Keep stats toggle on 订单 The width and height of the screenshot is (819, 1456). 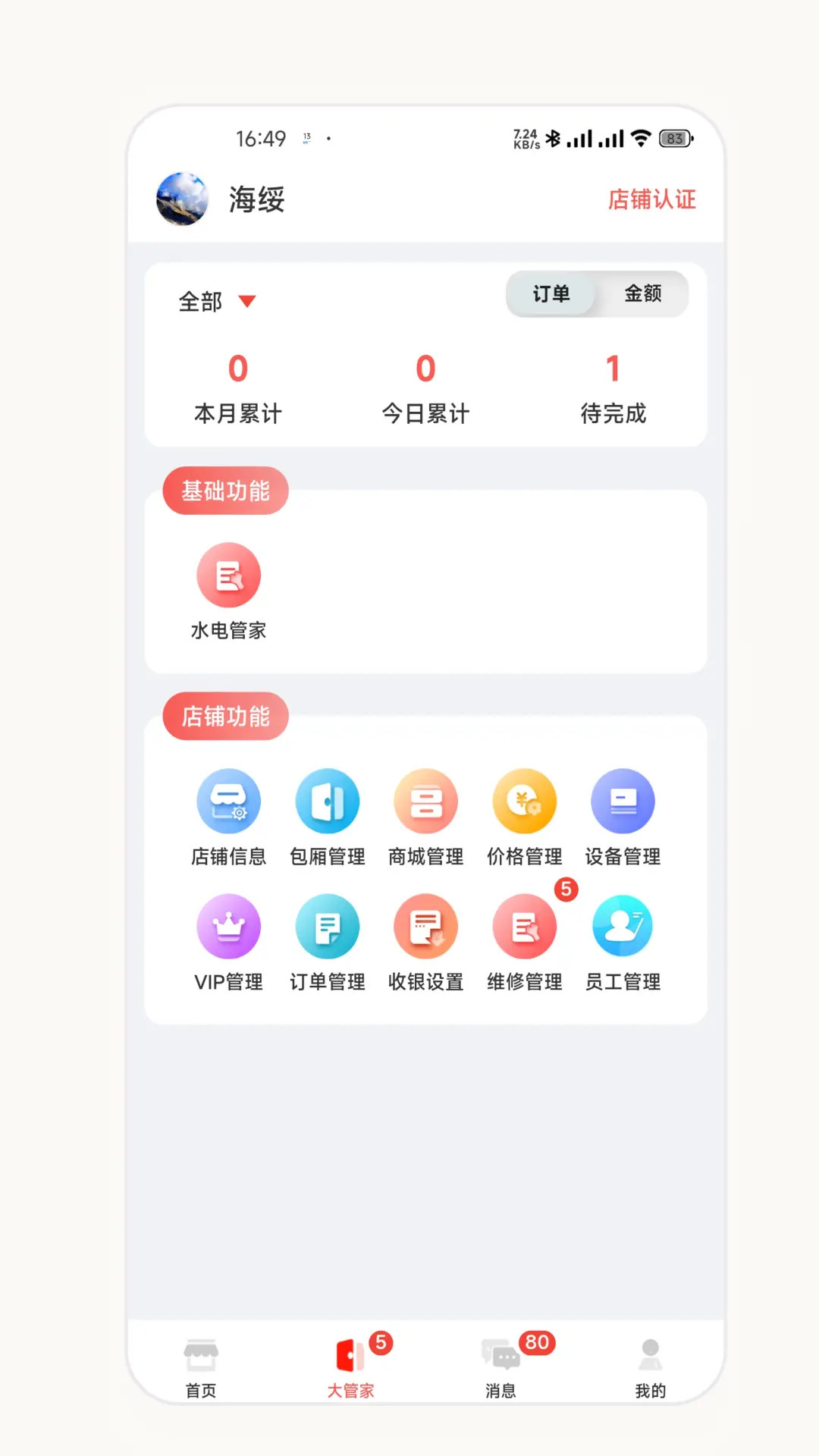[552, 294]
